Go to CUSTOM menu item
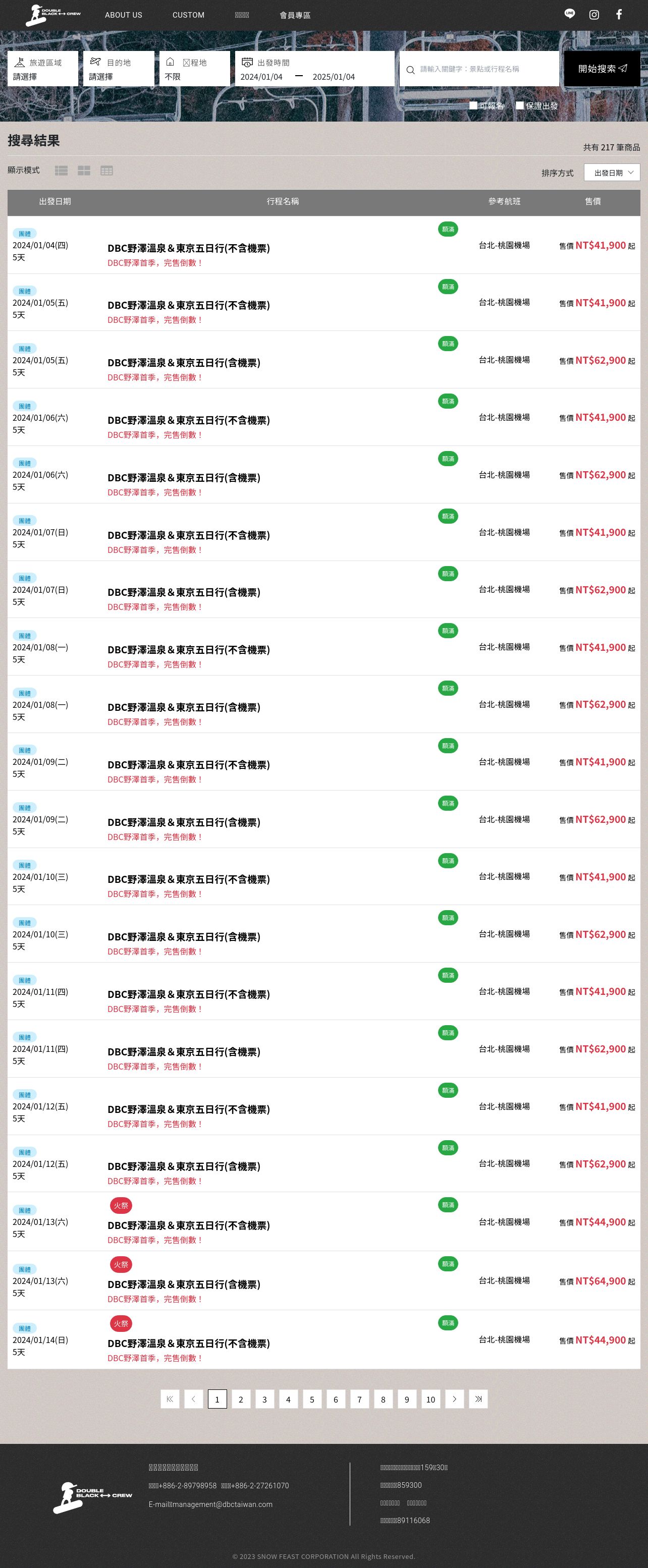Viewport: 648px width, 1568px height. [x=188, y=15]
